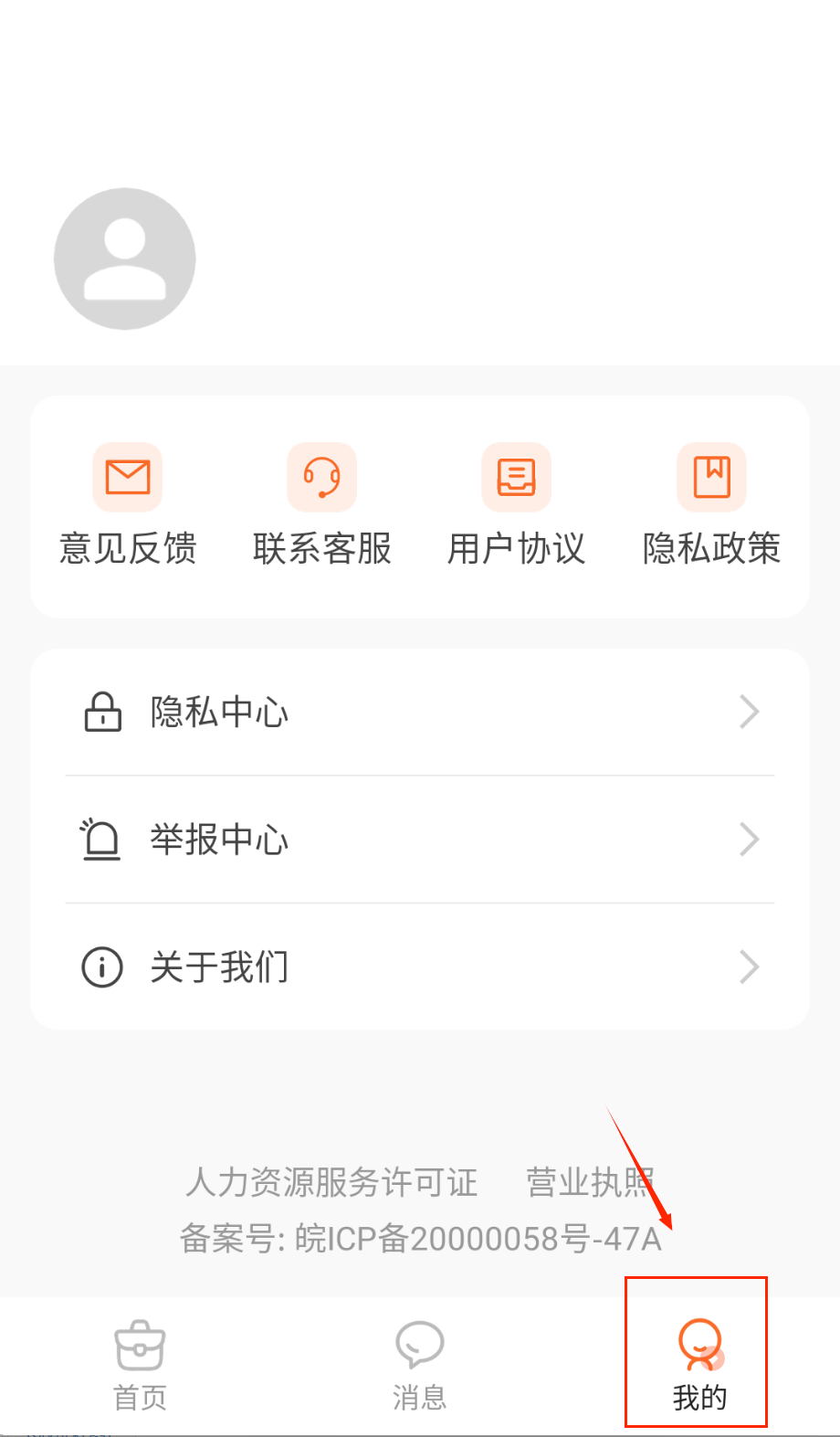This screenshot has width=840, height=1437.
Task: Open 意见反馈 feedback
Action: click(x=128, y=504)
